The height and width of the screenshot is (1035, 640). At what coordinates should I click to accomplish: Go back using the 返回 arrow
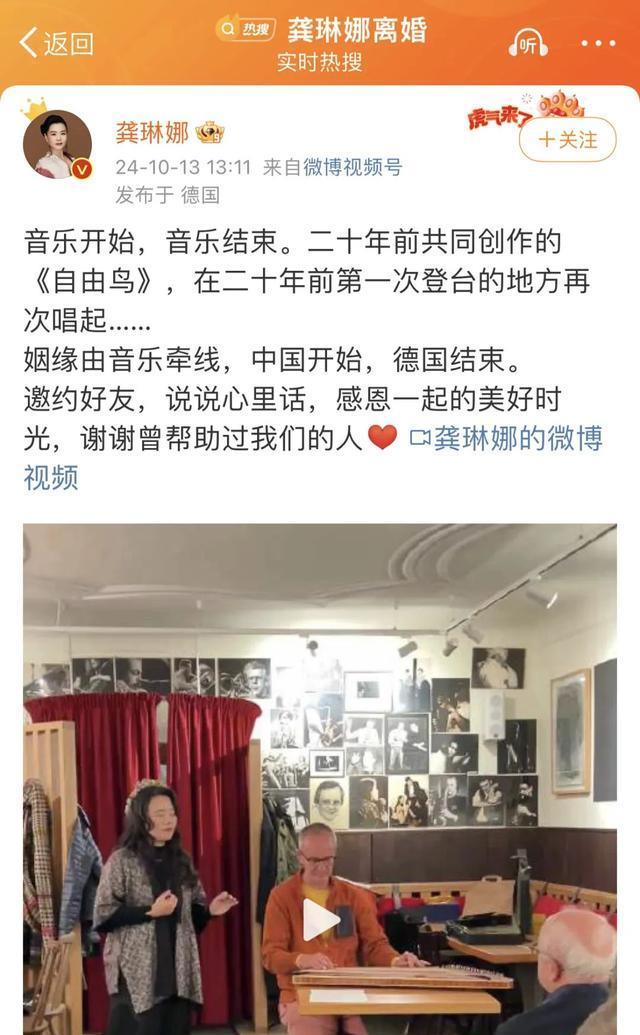55,43
